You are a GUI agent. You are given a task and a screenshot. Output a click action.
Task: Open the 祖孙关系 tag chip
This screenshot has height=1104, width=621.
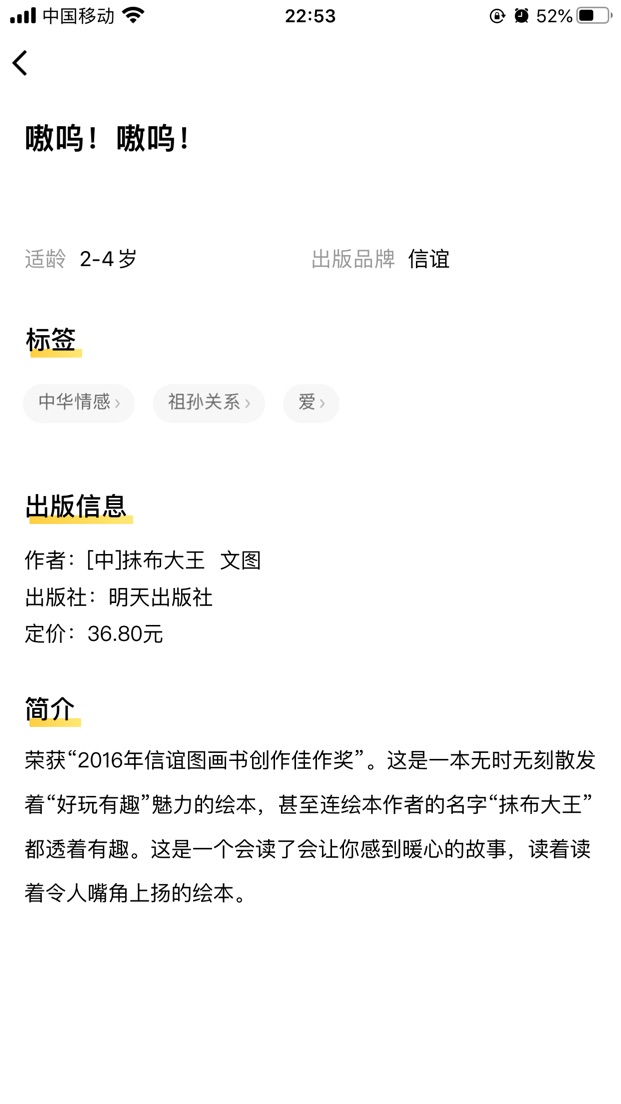tap(209, 403)
